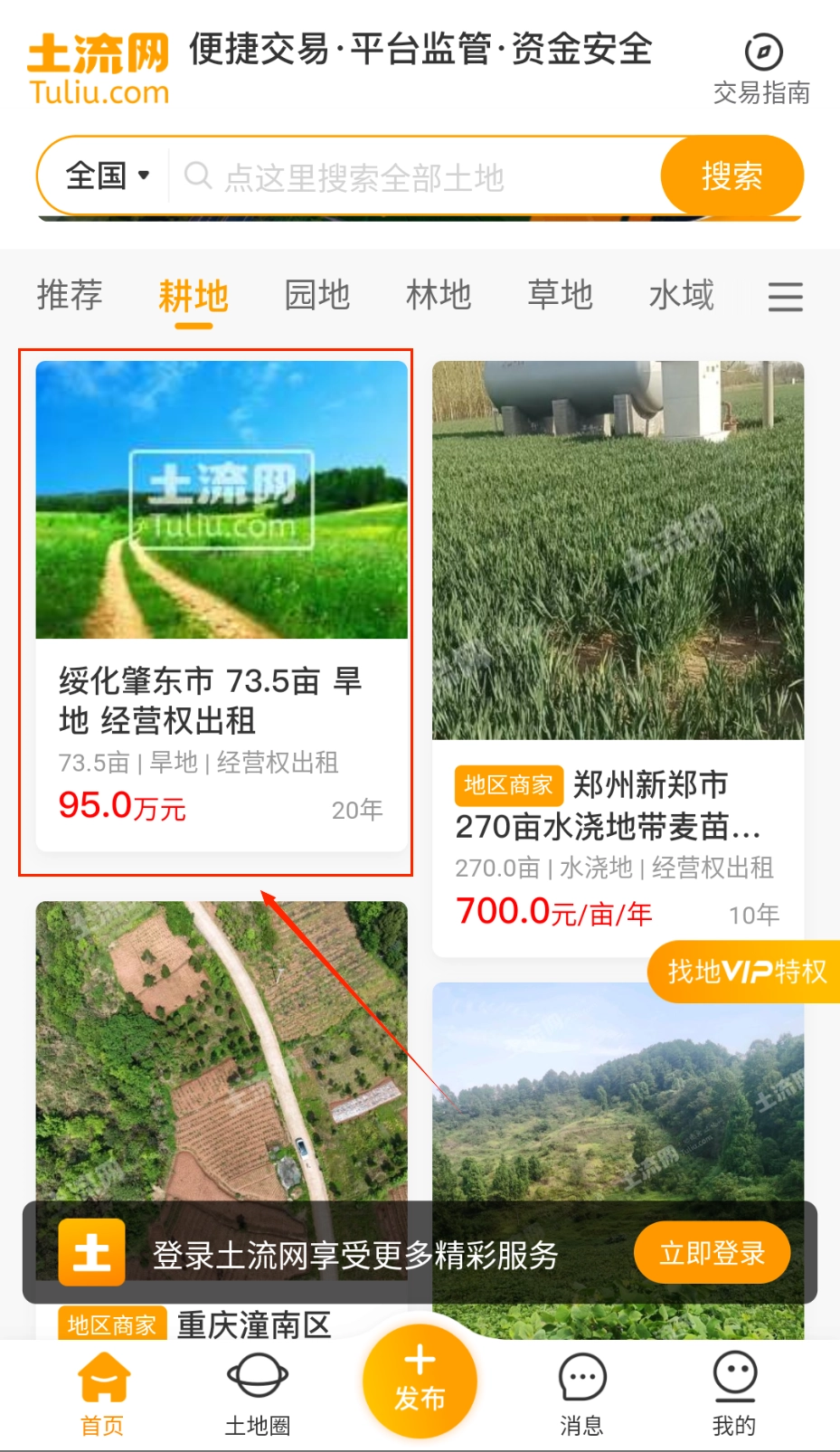Go to the 首页 home tab
840x1452 pixels.
click(x=102, y=1393)
